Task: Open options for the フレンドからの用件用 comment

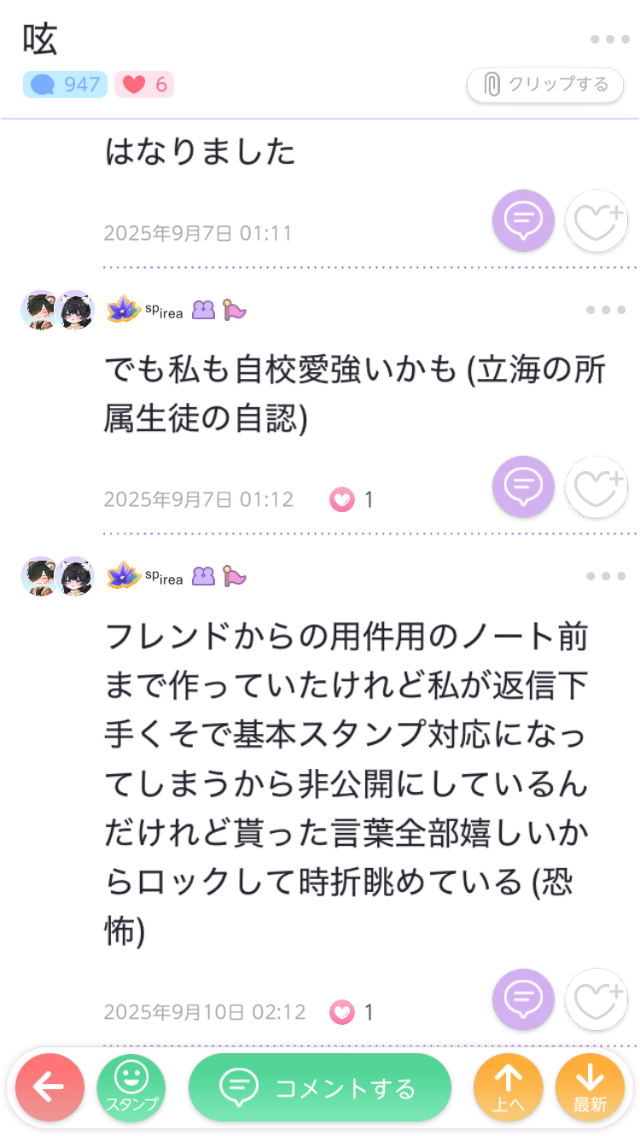Action: coord(605,576)
